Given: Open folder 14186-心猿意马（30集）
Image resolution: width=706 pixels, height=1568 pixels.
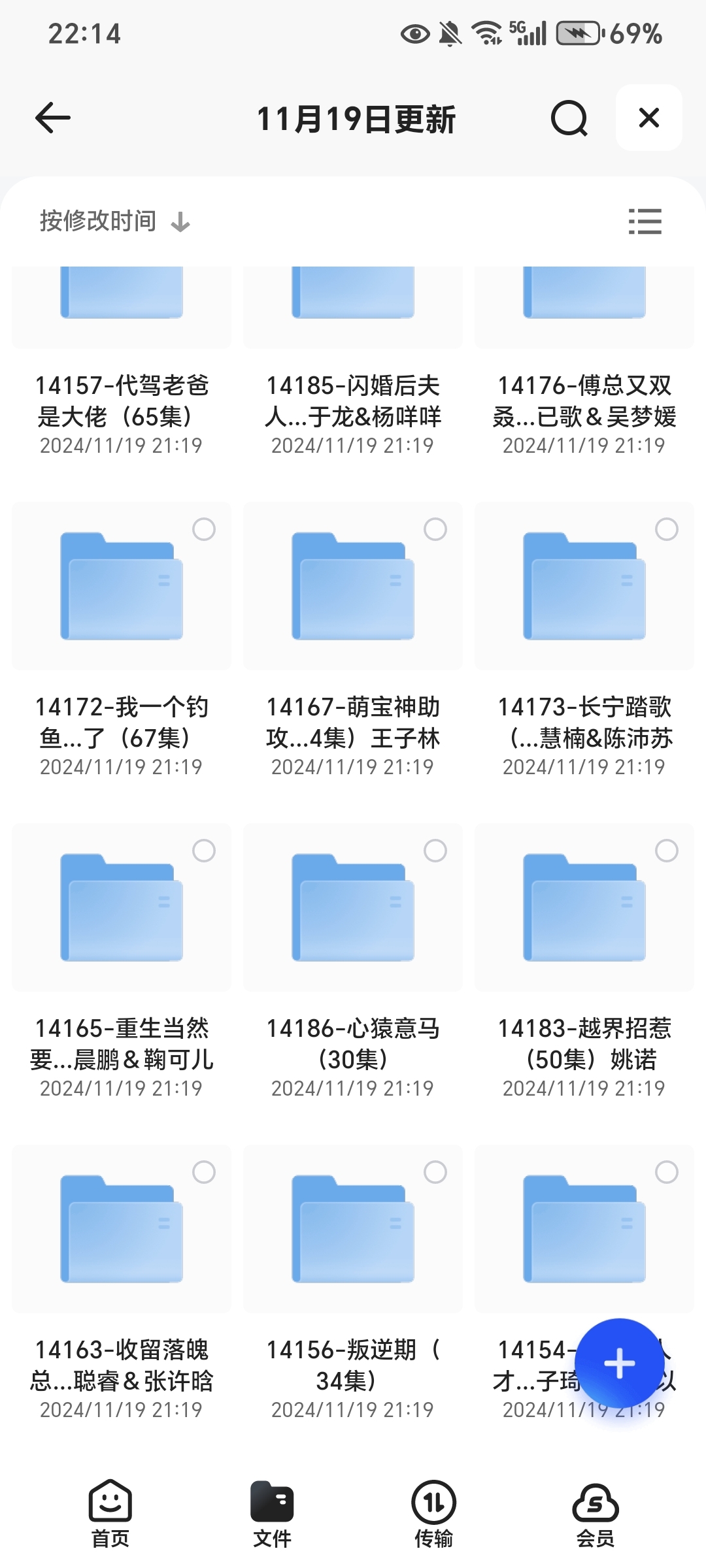Looking at the screenshot, I should (353, 962).
